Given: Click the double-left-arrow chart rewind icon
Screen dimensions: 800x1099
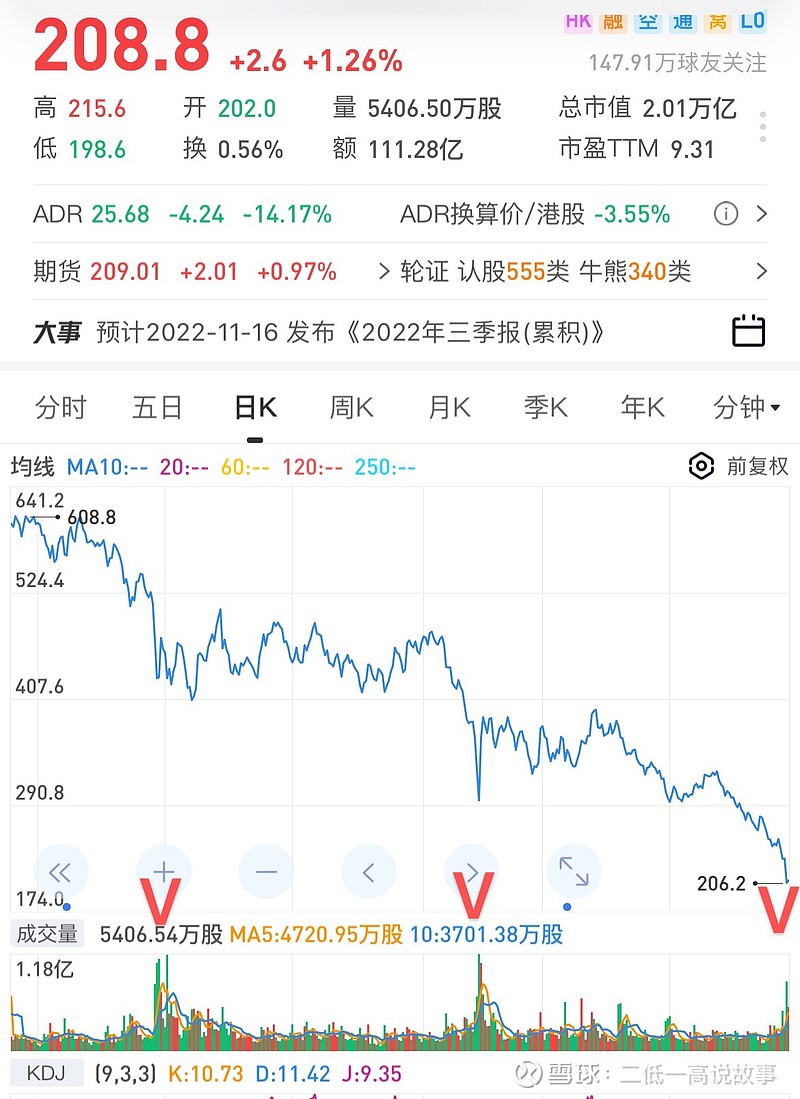Looking at the screenshot, I should tap(61, 871).
